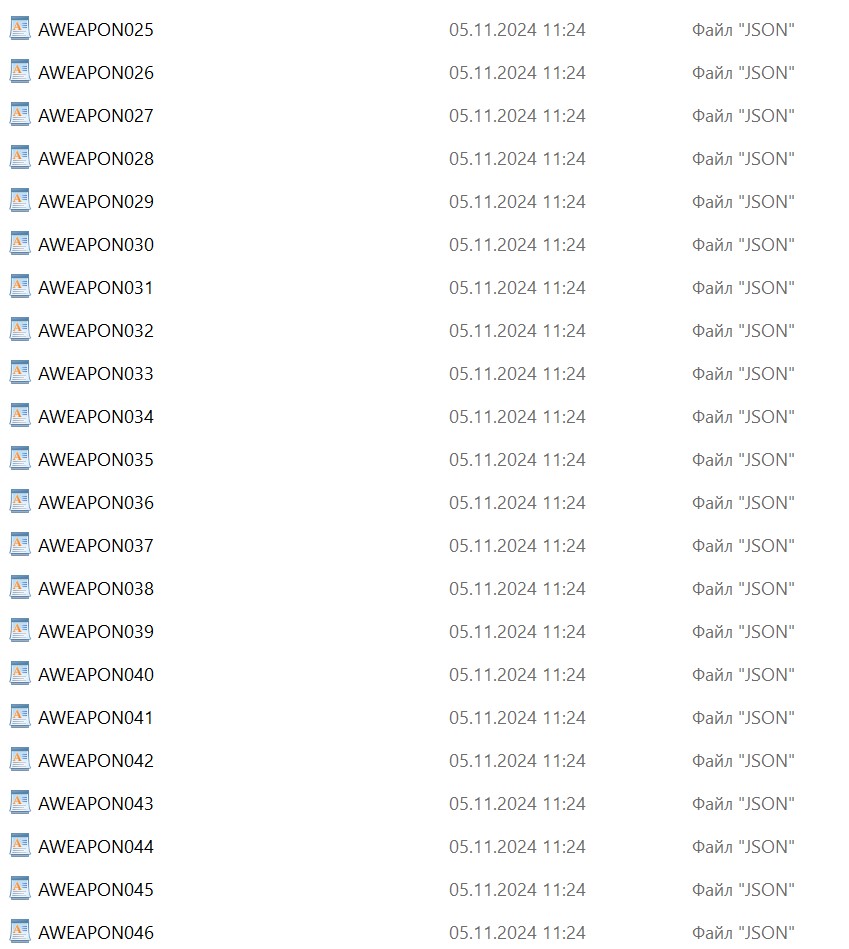Select file AWEAPON027
The width and height of the screenshot is (849, 949).
pos(96,116)
